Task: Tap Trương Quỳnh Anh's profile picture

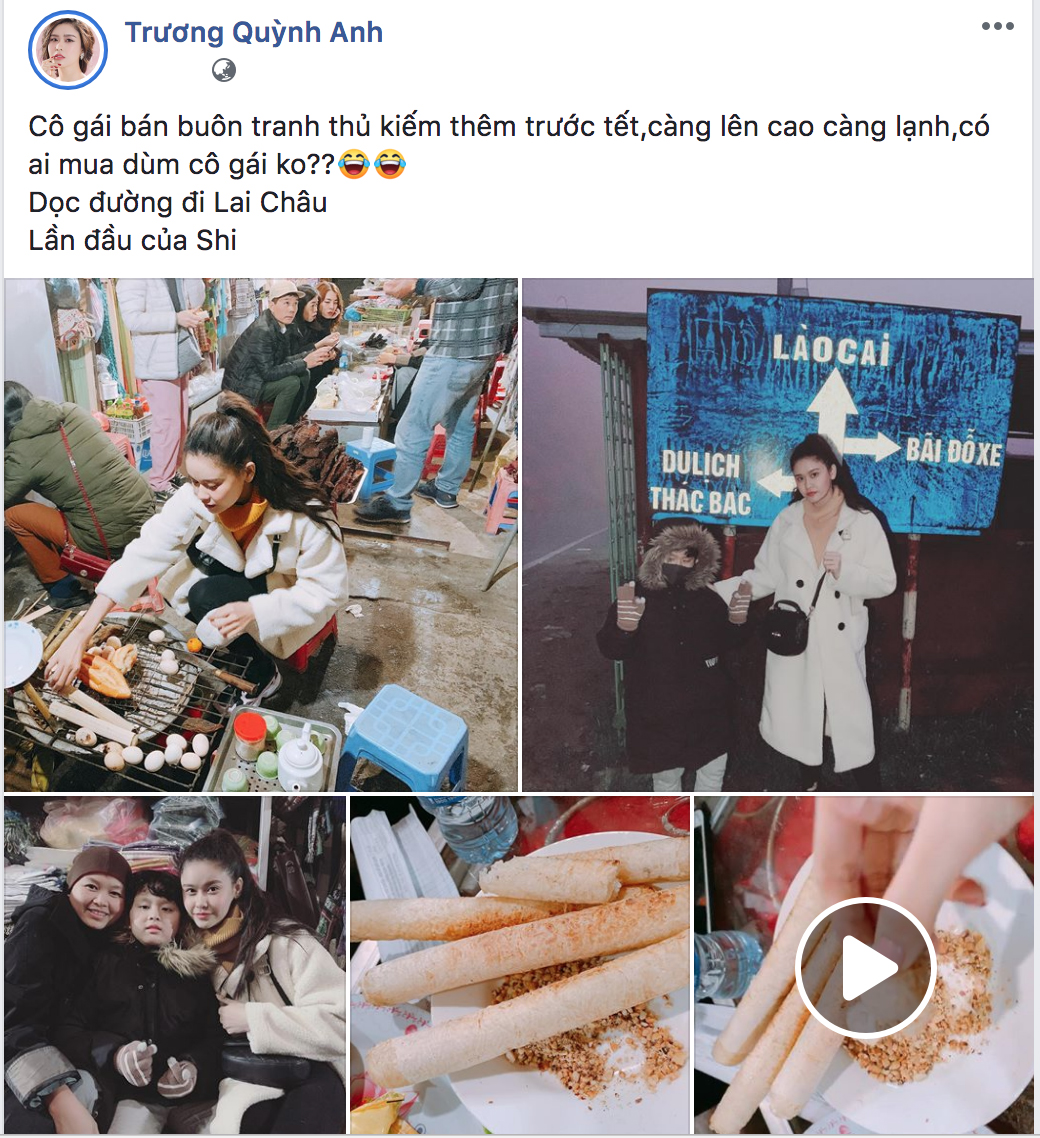Action: click(68, 49)
